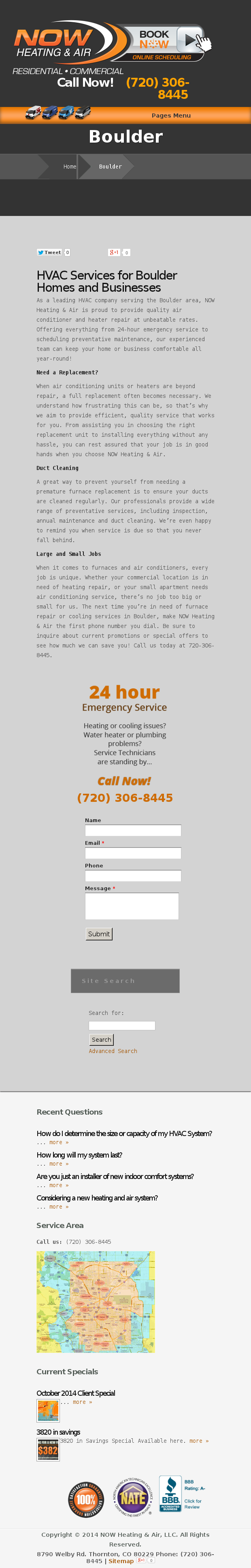Open question about determining HVAC system size
251x1568 pixels.
[x=124, y=1133]
